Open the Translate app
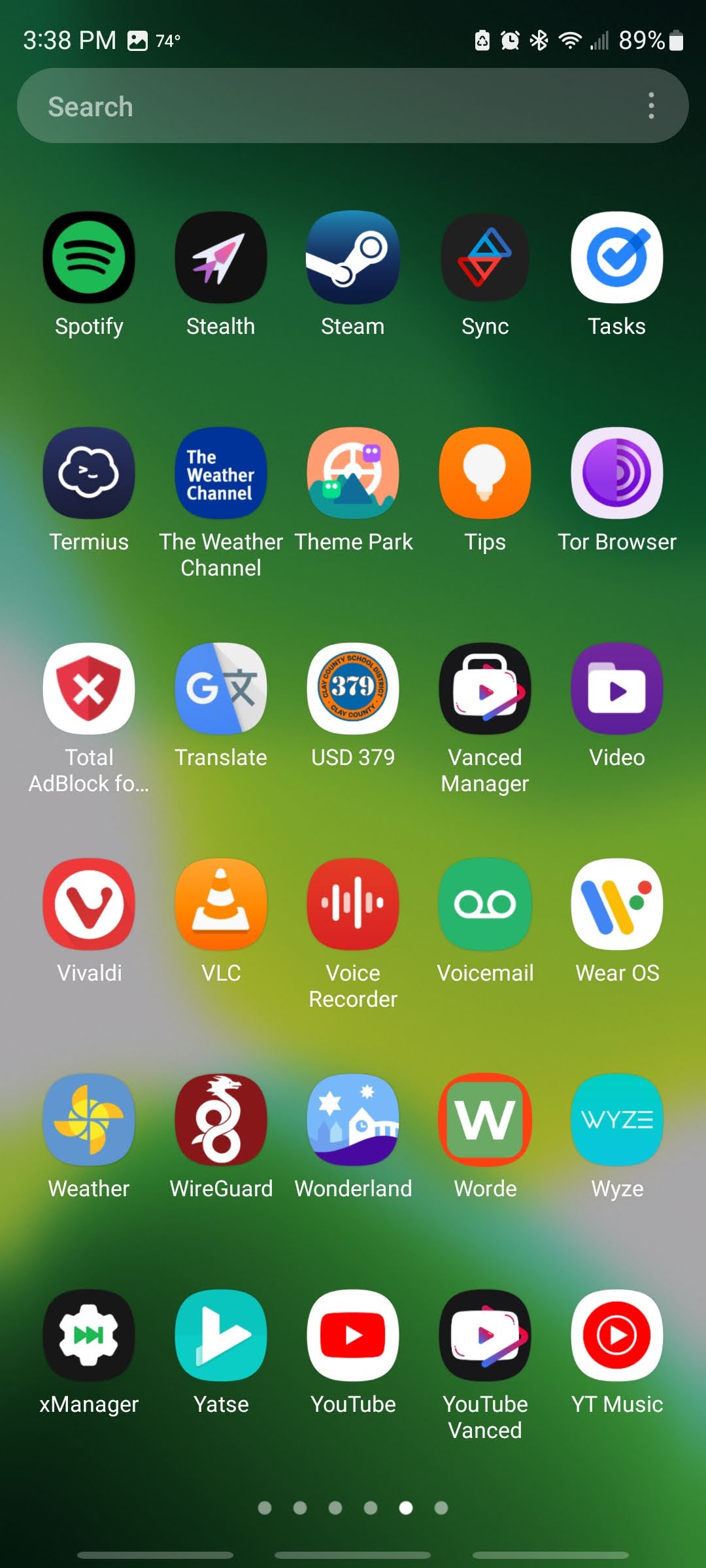Screen dimensions: 706x1568 coord(221,689)
